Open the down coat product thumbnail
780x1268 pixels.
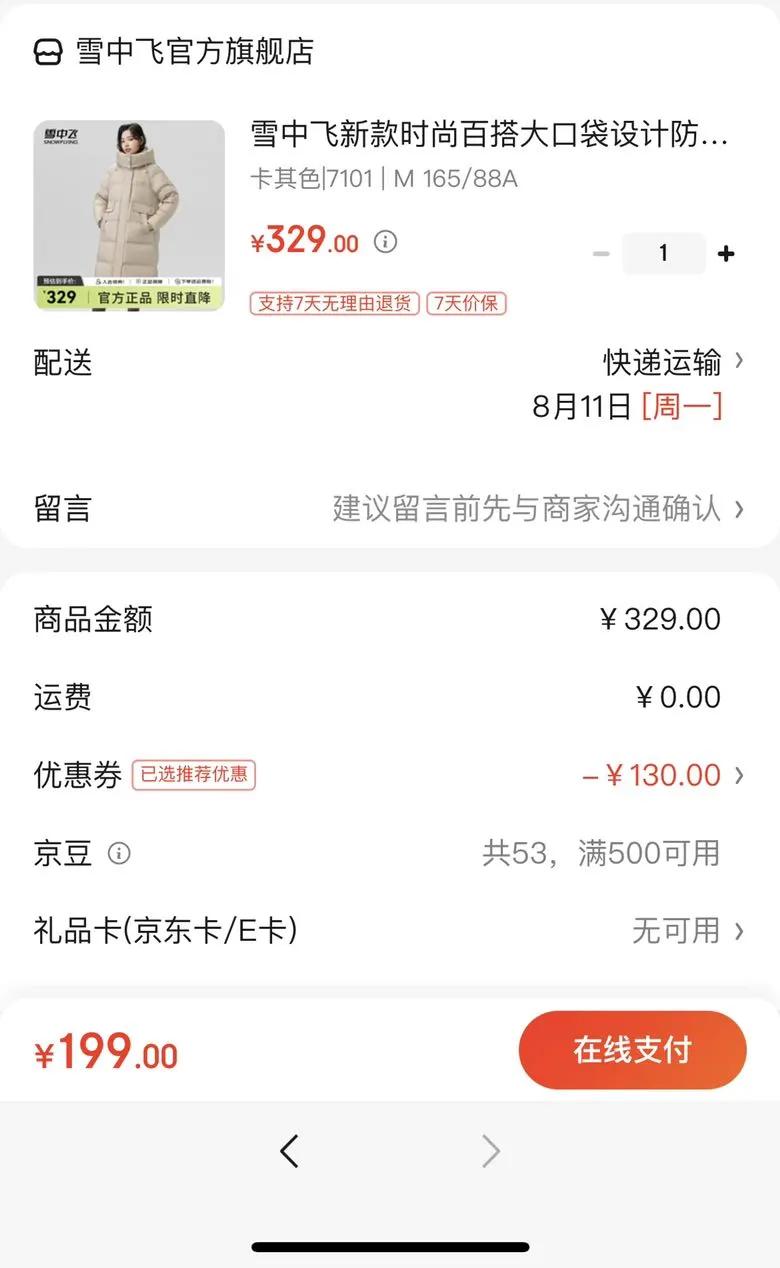pos(130,215)
